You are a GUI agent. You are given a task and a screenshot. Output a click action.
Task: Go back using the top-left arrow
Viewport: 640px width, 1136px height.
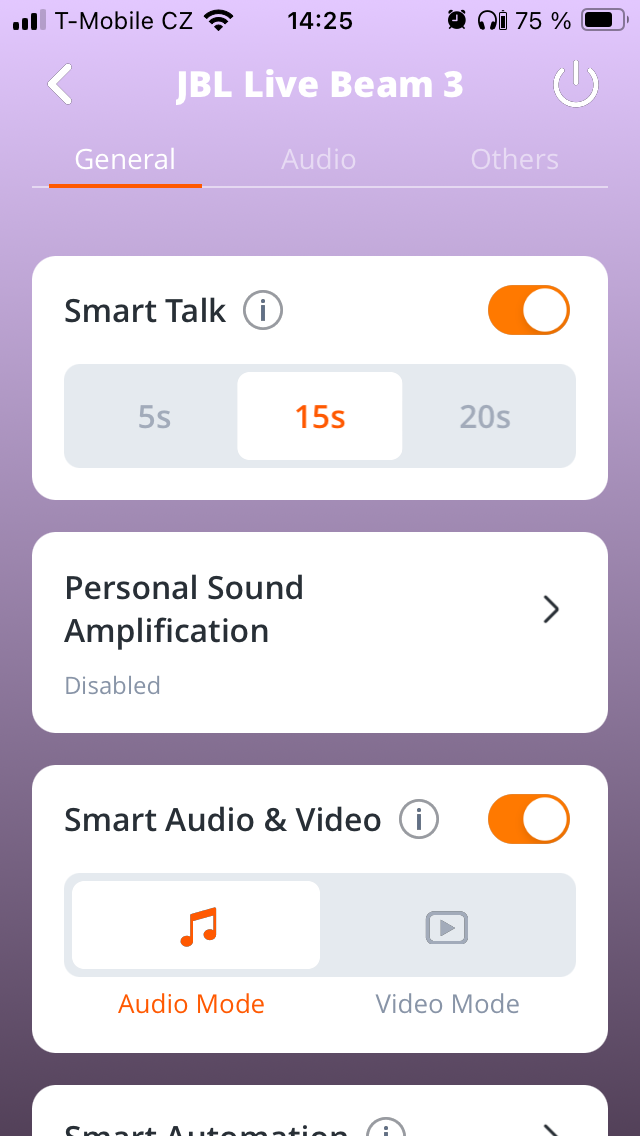(60, 85)
